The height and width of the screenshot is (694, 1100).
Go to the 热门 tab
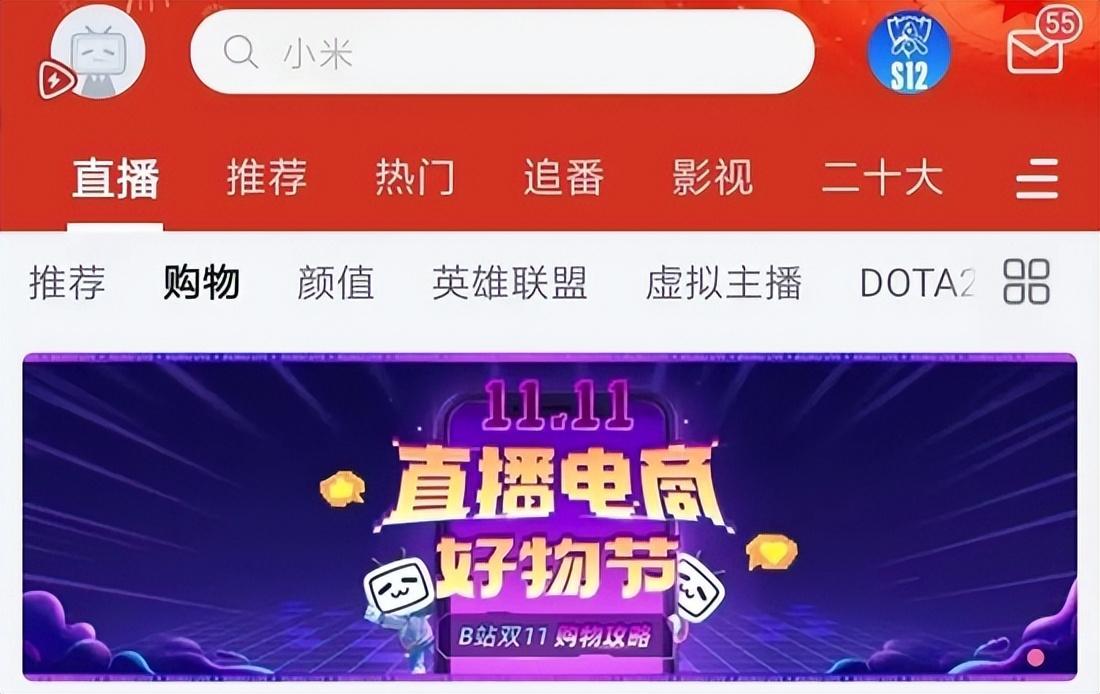click(x=415, y=179)
